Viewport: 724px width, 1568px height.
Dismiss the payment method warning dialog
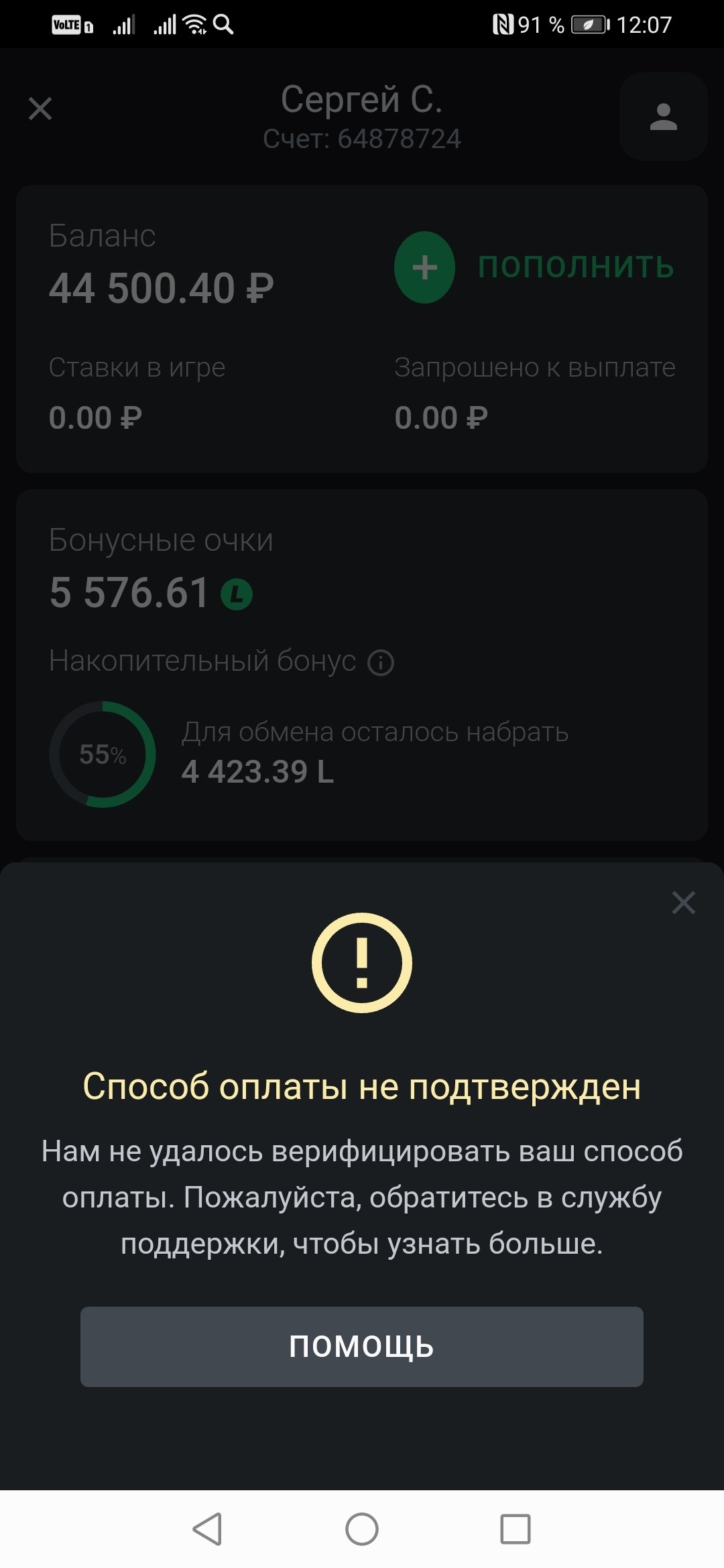click(683, 903)
